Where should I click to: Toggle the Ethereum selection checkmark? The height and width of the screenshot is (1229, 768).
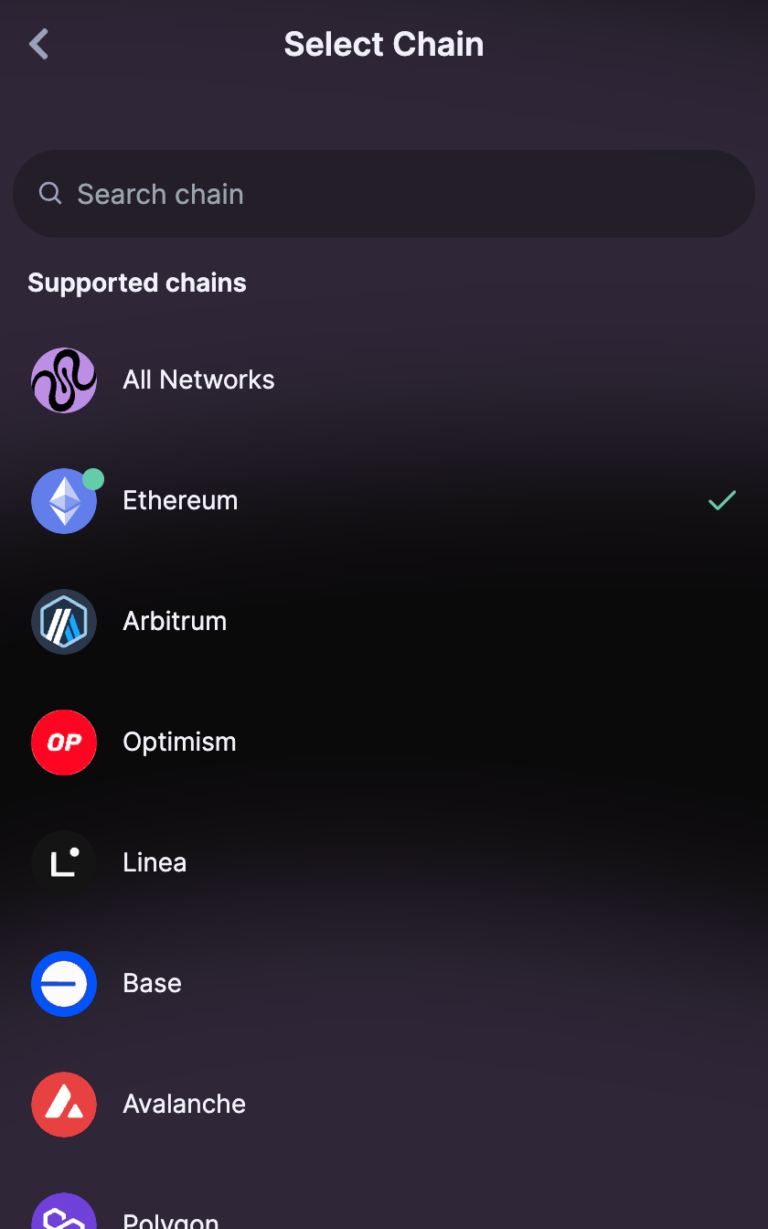pos(722,500)
